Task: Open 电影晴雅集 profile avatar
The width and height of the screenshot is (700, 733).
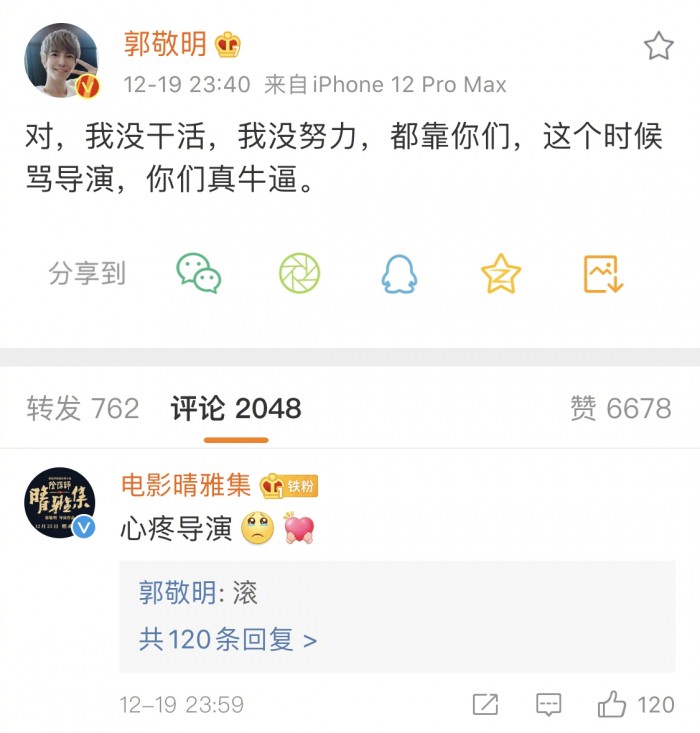Action: point(61,503)
